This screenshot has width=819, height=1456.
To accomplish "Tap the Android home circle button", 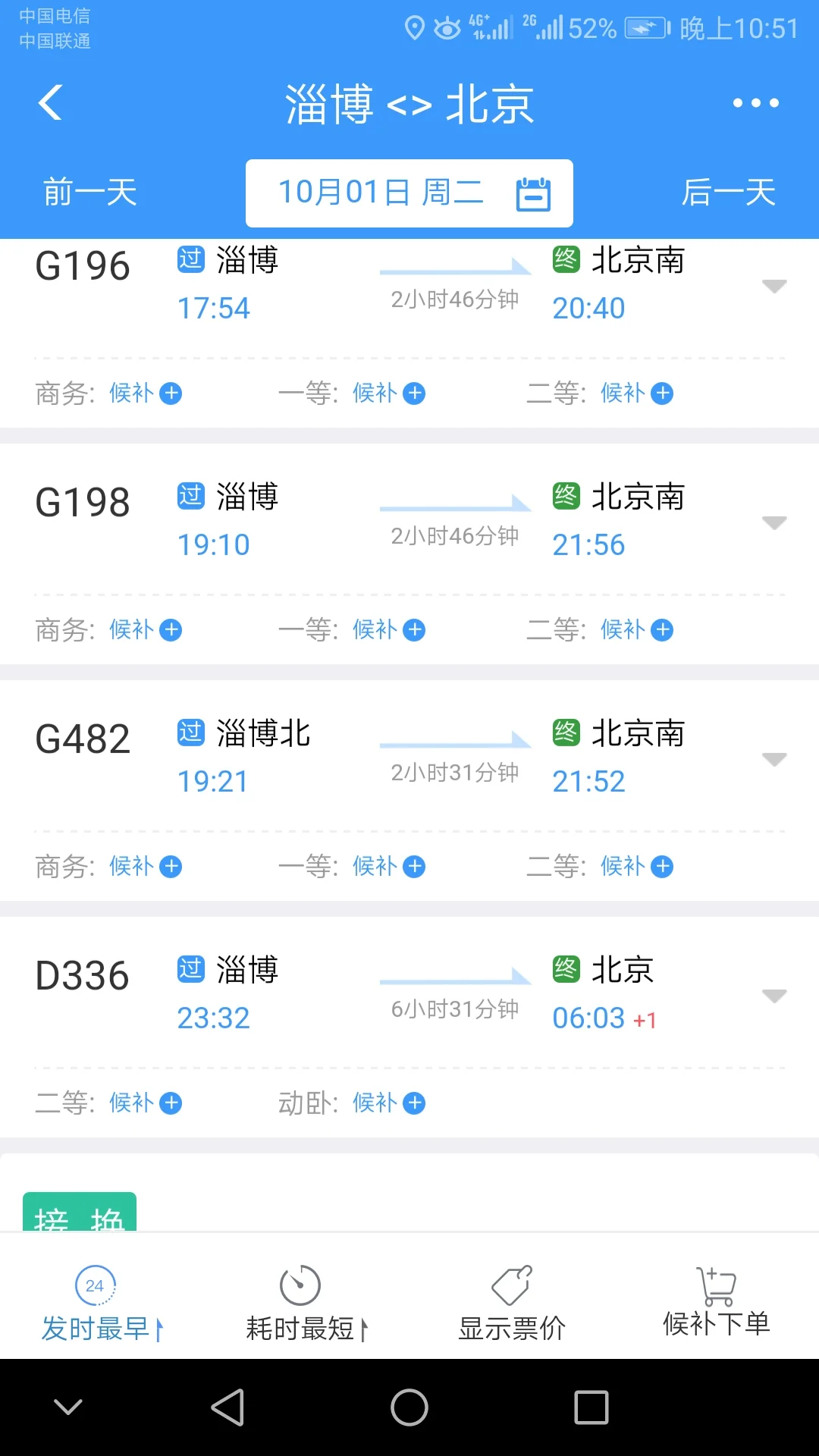I will click(409, 1408).
